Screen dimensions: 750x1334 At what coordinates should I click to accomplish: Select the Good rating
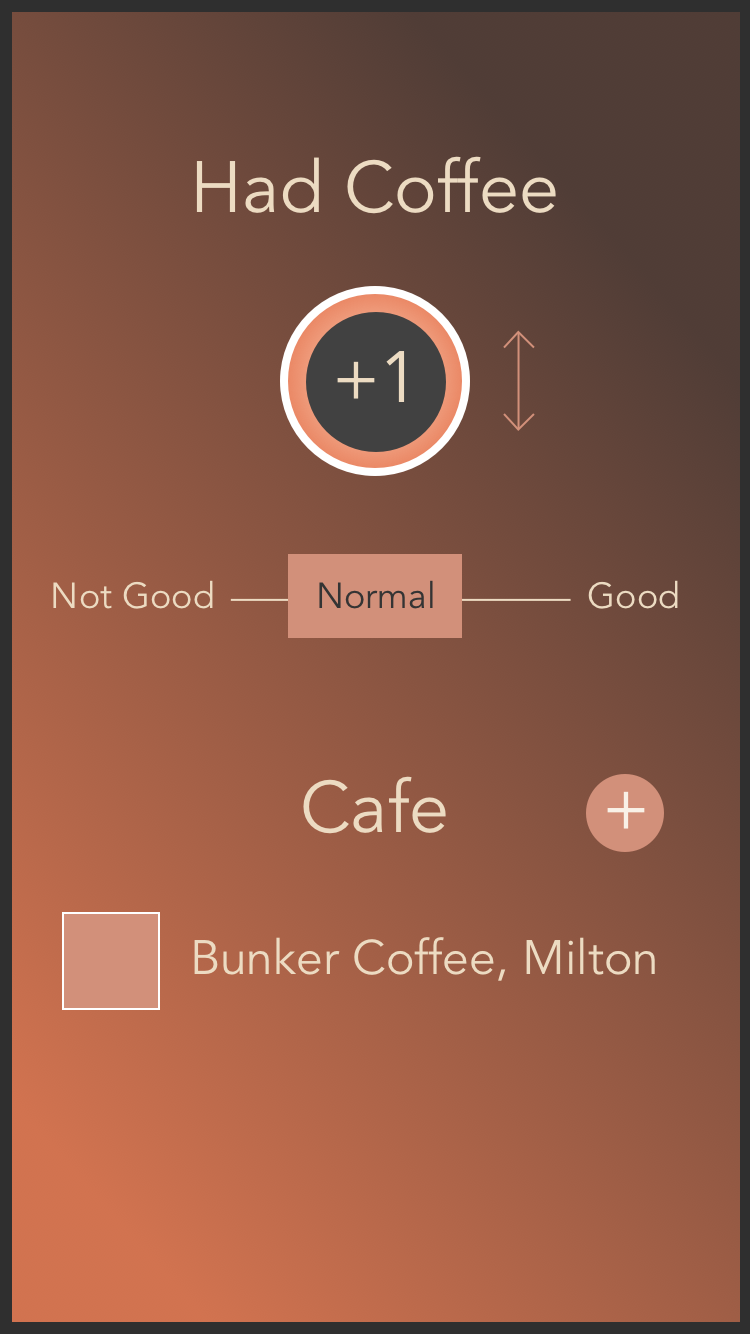633,596
